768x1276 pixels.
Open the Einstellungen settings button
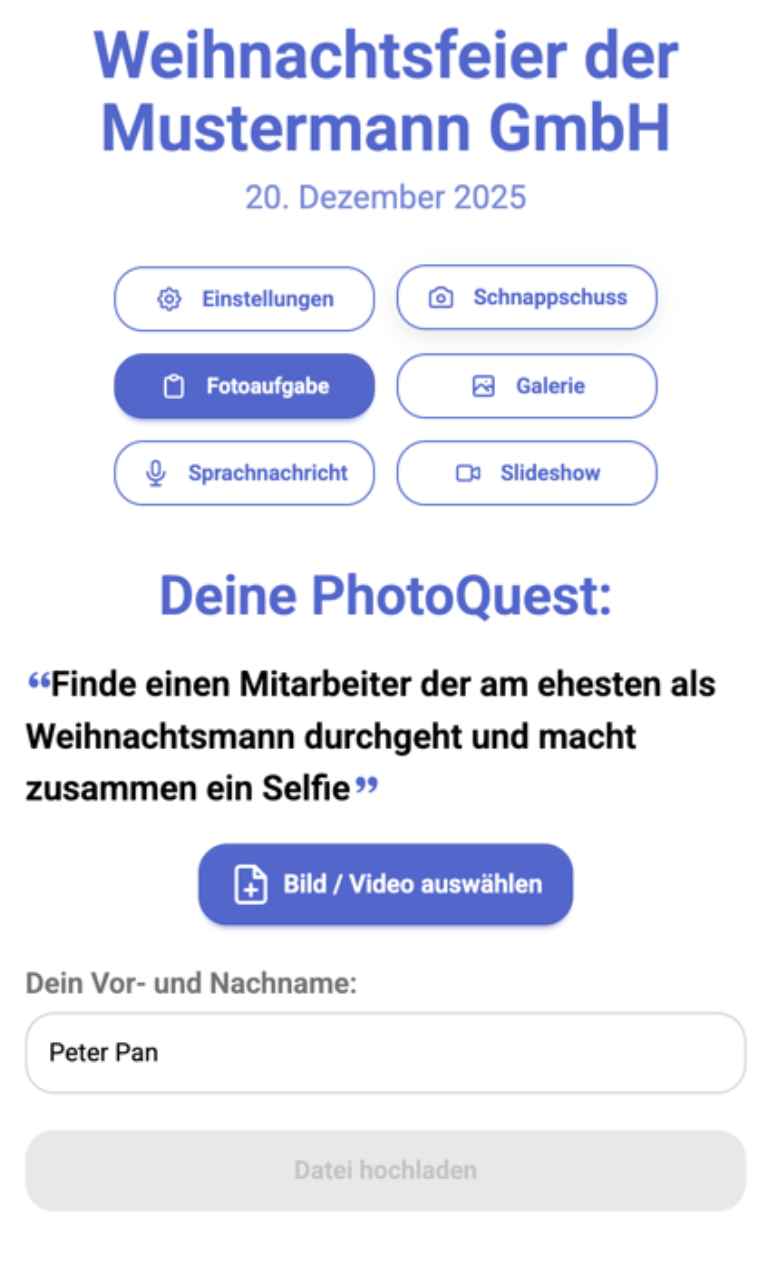pyautogui.click(x=244, y=299)
